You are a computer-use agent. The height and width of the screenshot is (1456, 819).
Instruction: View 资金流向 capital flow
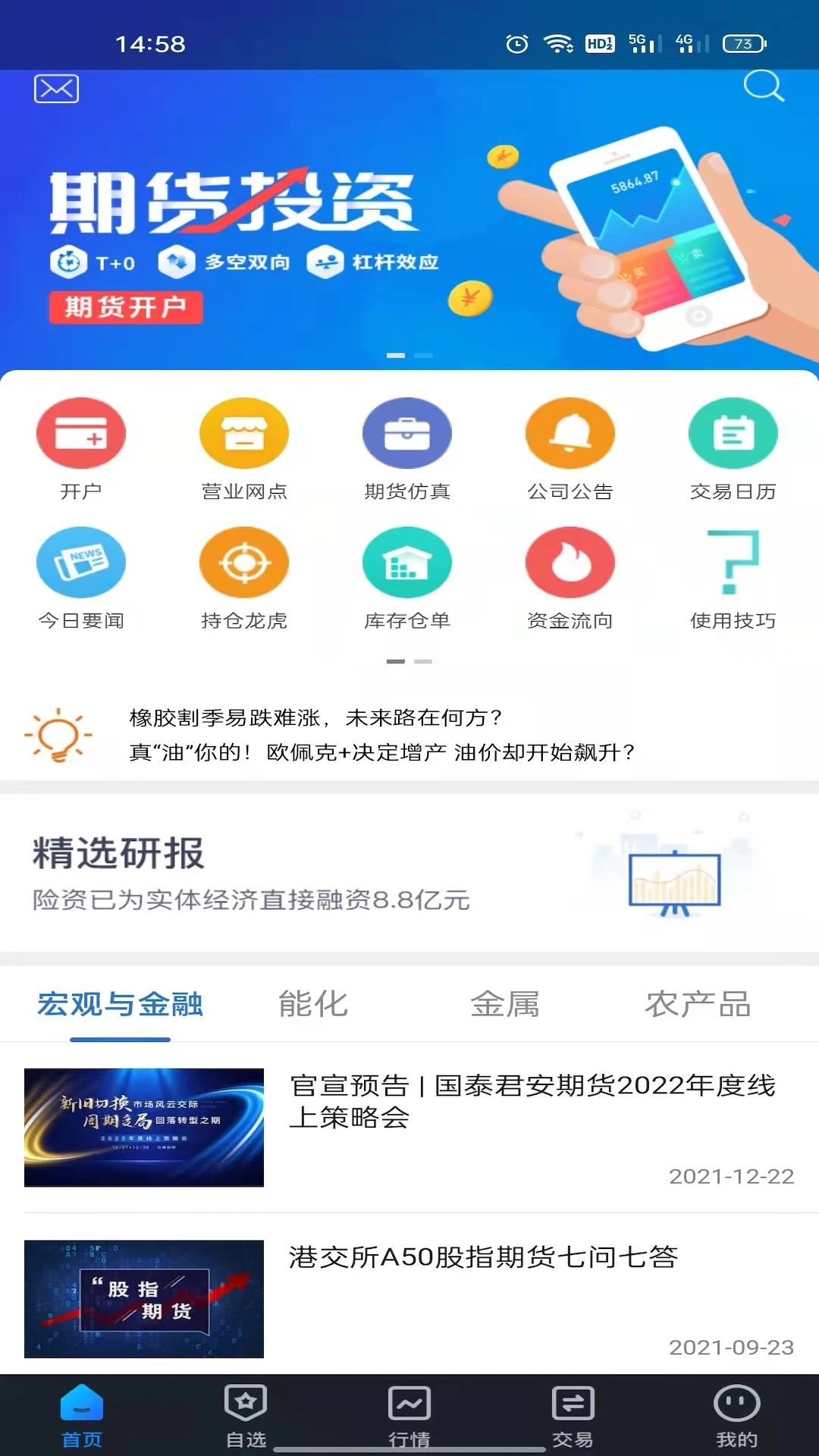[x=570, y=576]
